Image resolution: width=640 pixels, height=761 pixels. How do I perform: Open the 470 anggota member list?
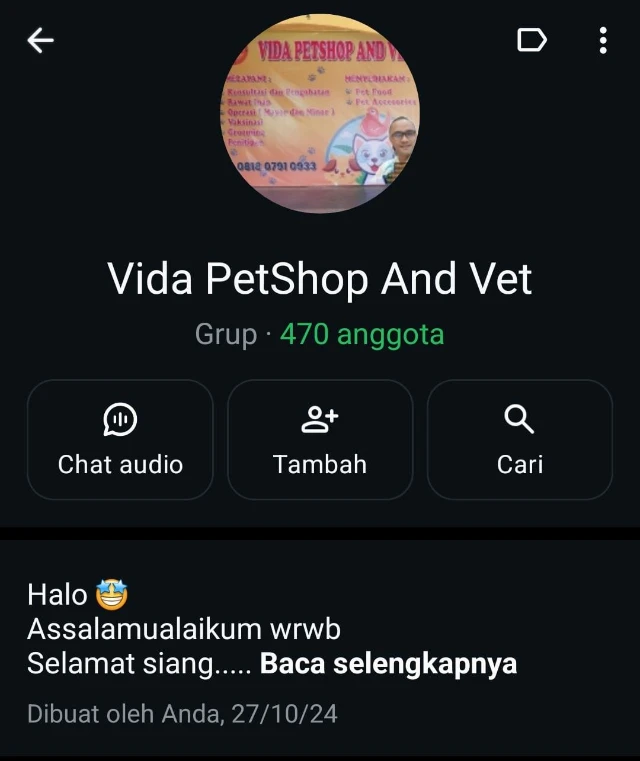click(361, 334)
